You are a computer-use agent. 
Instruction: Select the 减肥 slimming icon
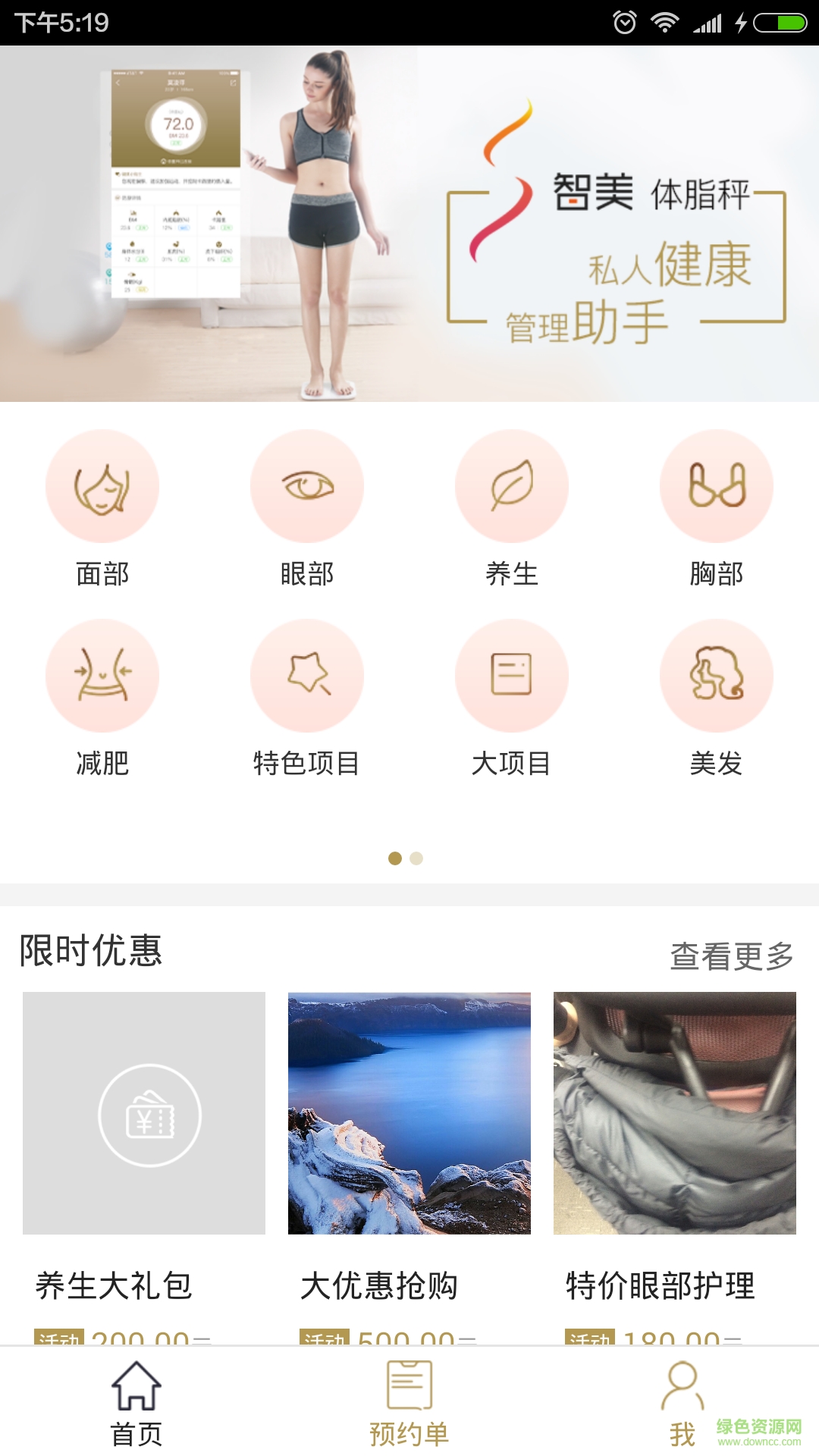coord(102,675)
